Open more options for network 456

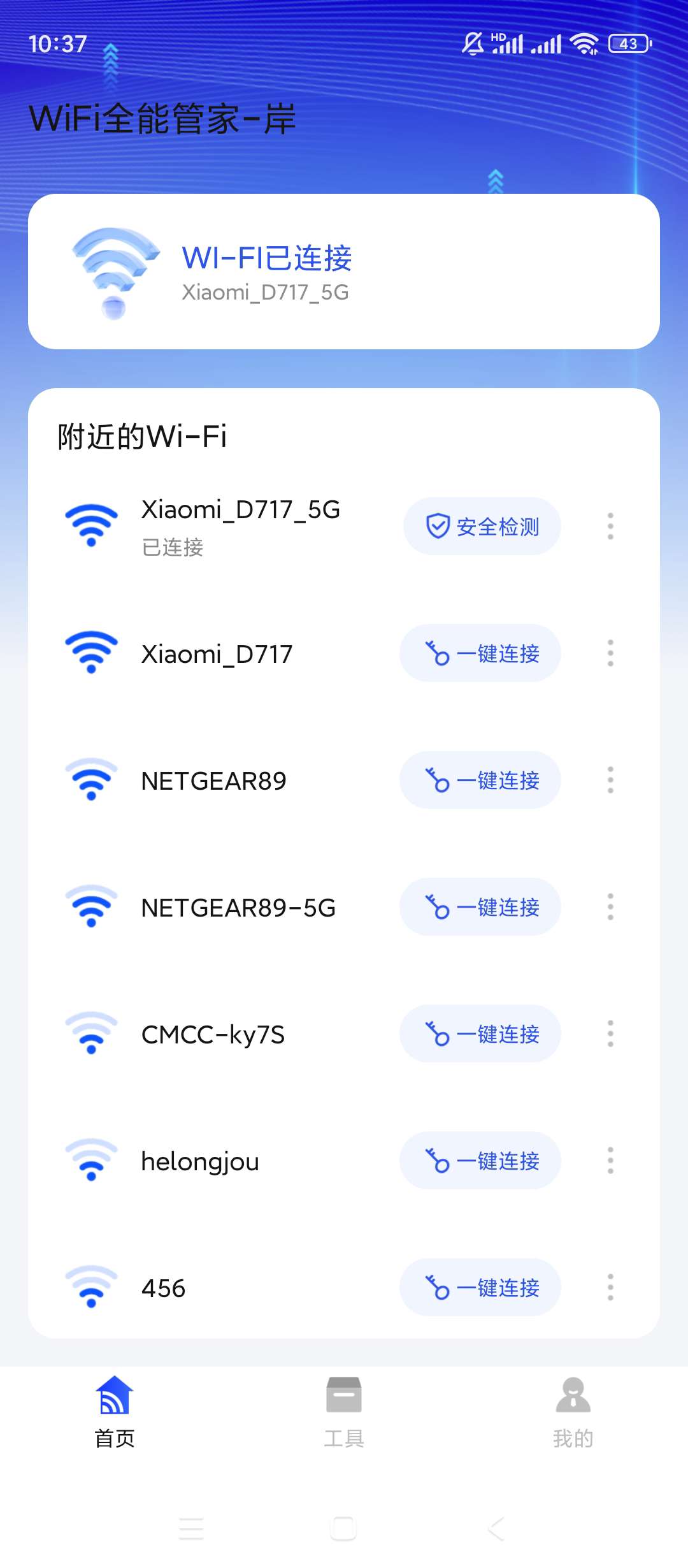pyautogui.click(x=610, y=1288)
